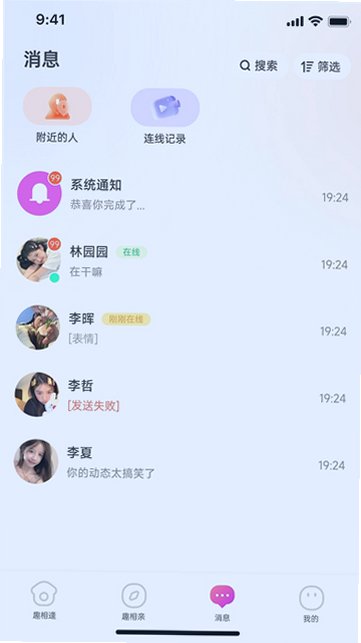Open the 搜索 search button

point(259,66)
